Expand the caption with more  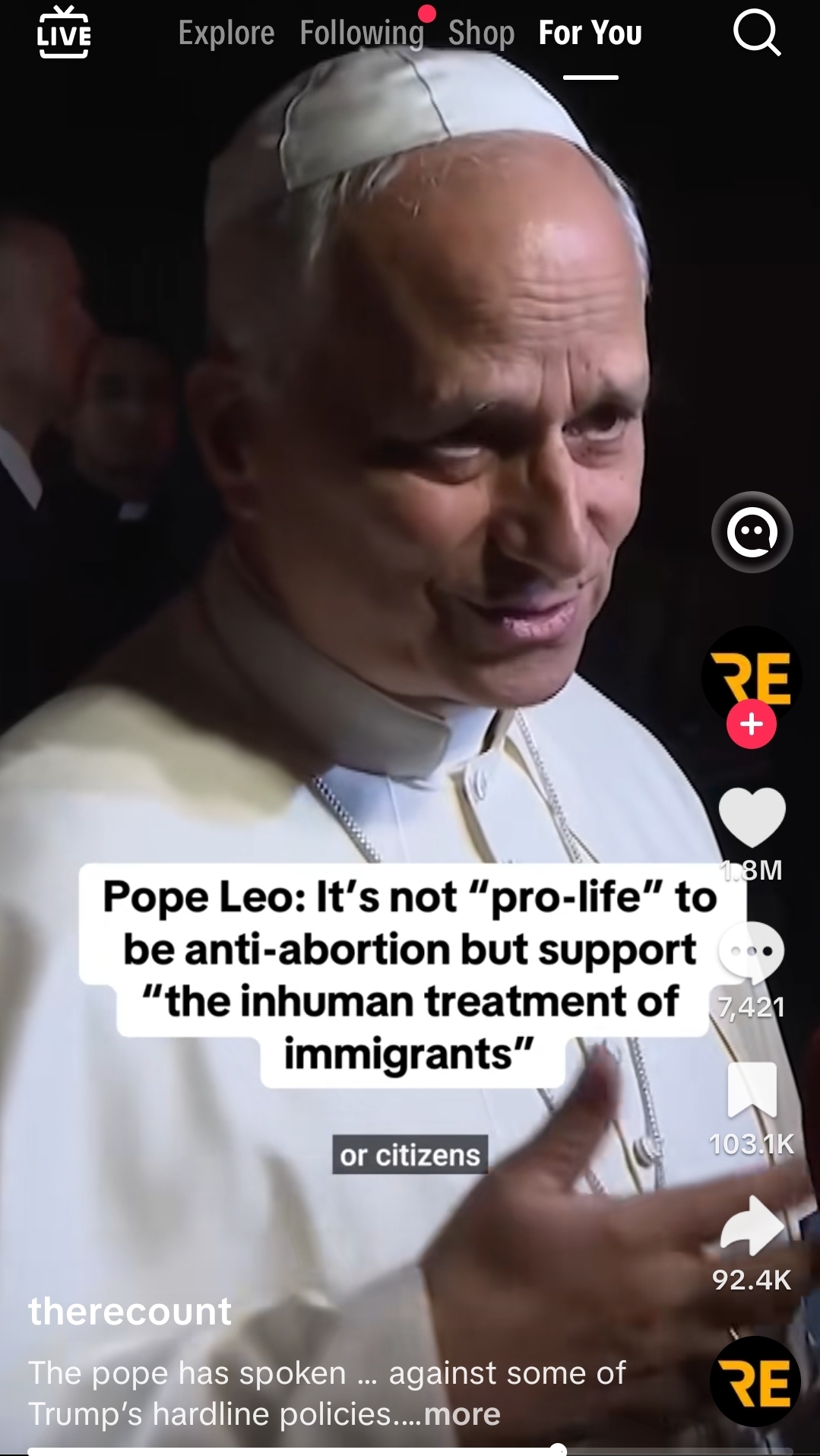[462, 1414]
